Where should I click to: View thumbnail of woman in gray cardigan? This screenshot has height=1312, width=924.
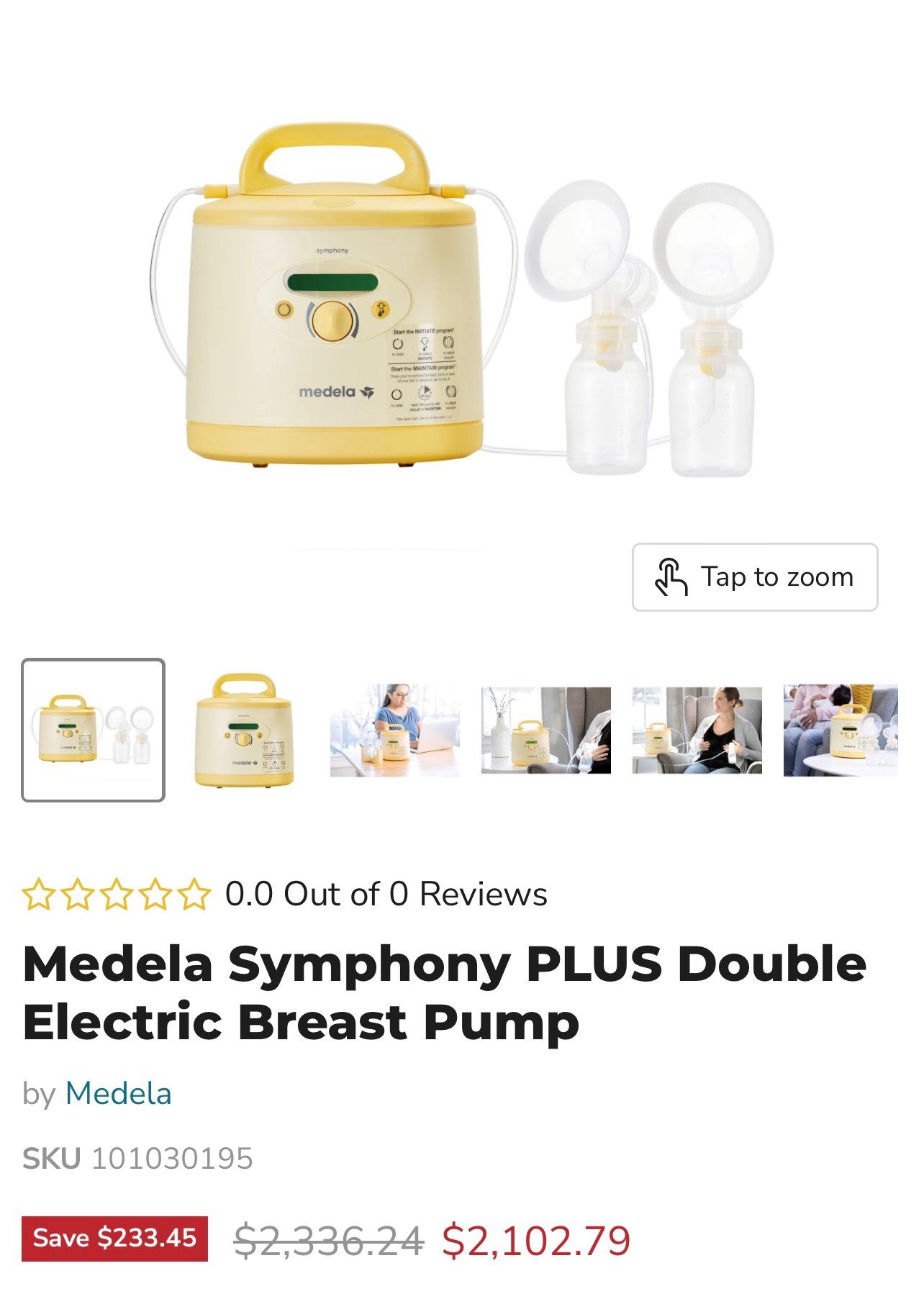tap(697, 730)
